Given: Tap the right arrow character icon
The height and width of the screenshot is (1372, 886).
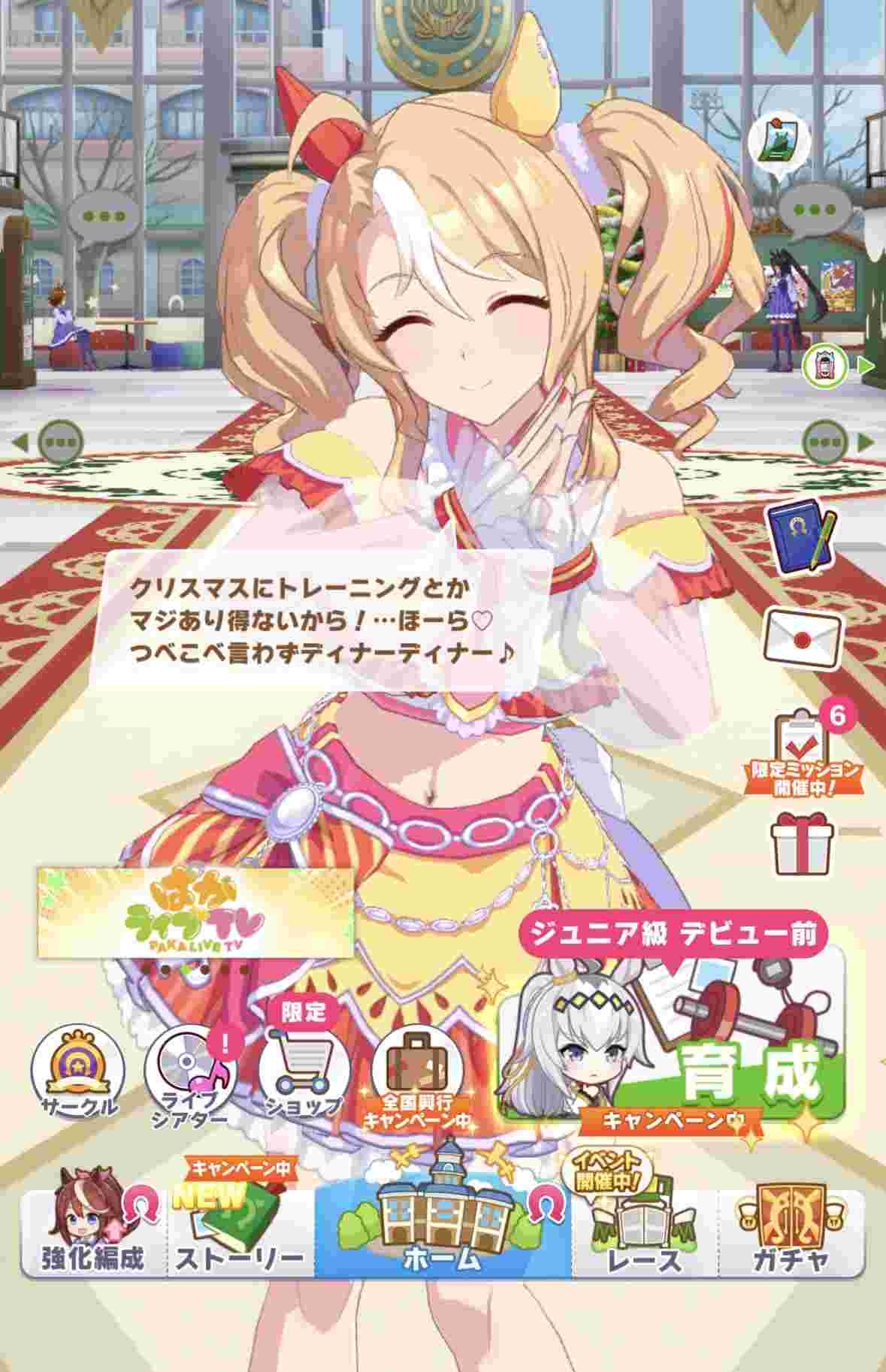Looking at the screenshot, I should (823, 367).
